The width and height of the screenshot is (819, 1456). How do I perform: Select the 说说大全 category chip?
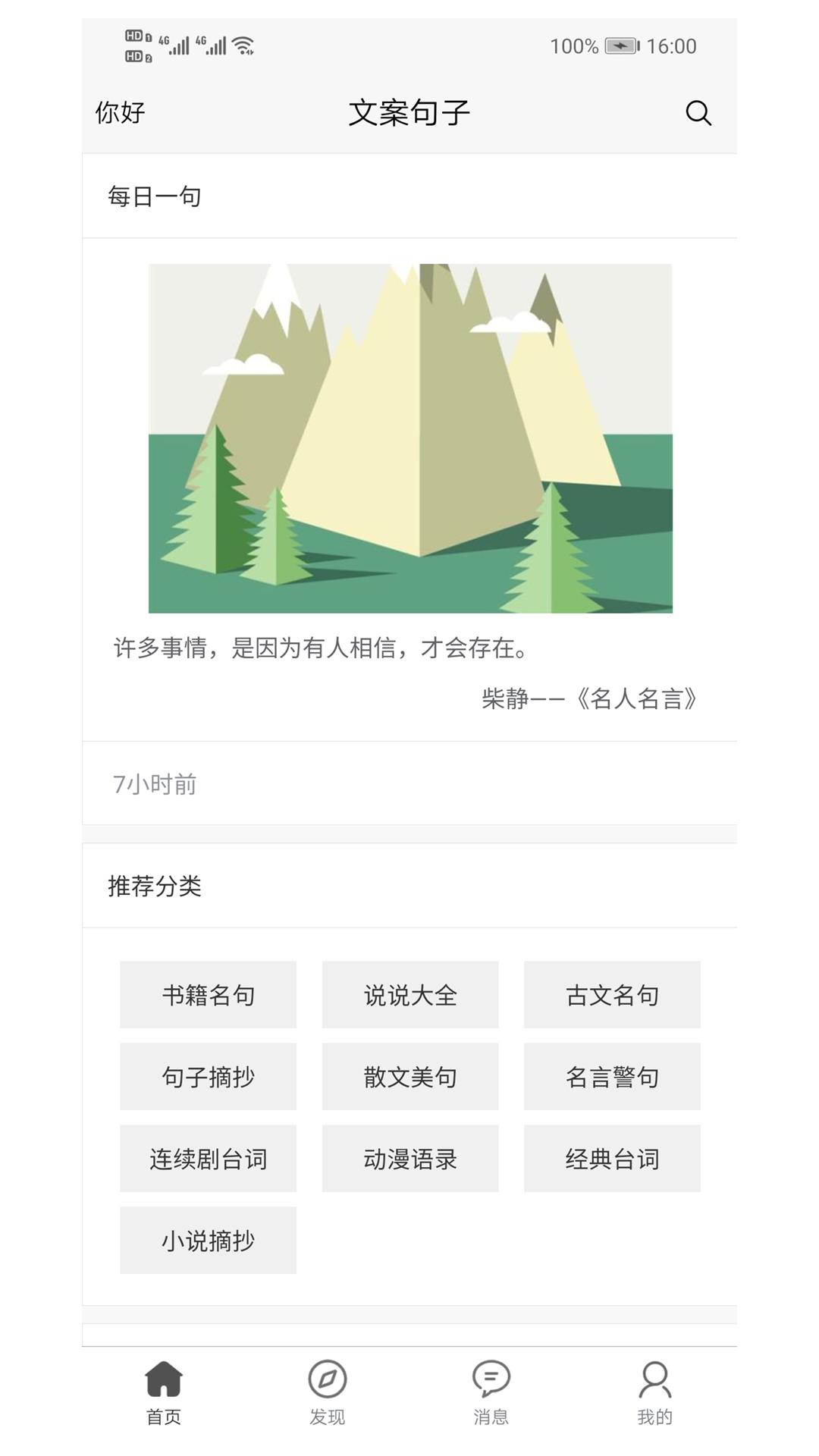pyautogui.click(x=409, y=995)
